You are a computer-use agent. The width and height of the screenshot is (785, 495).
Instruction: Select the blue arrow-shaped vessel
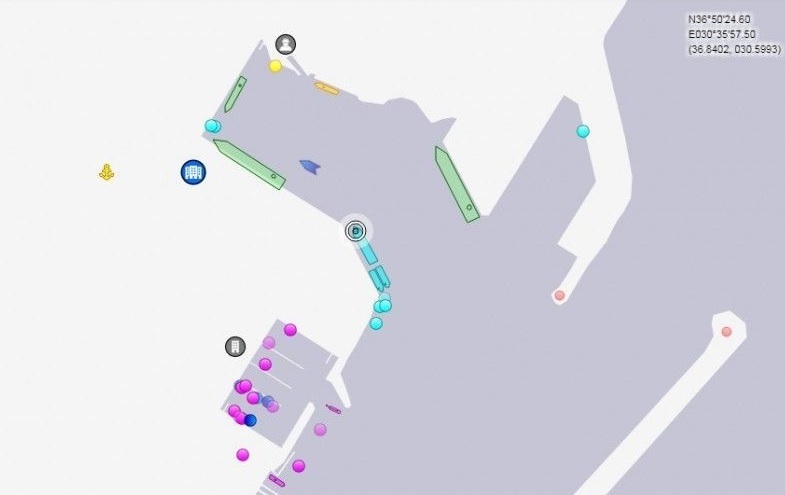coord(310,166)
